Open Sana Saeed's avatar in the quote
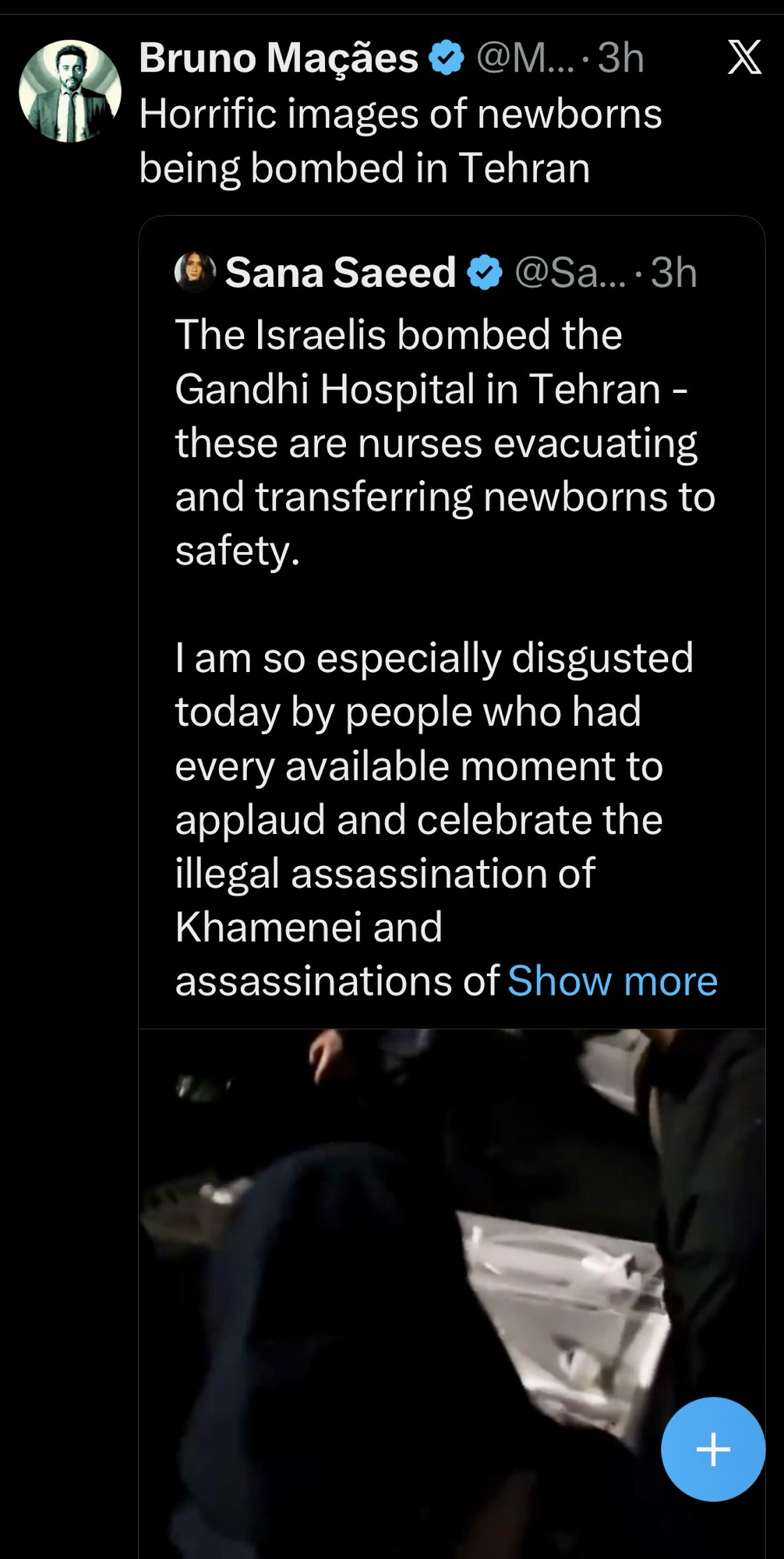This screenshot has width=784, height=1559. pyautogui.click(x=195, y=272)
